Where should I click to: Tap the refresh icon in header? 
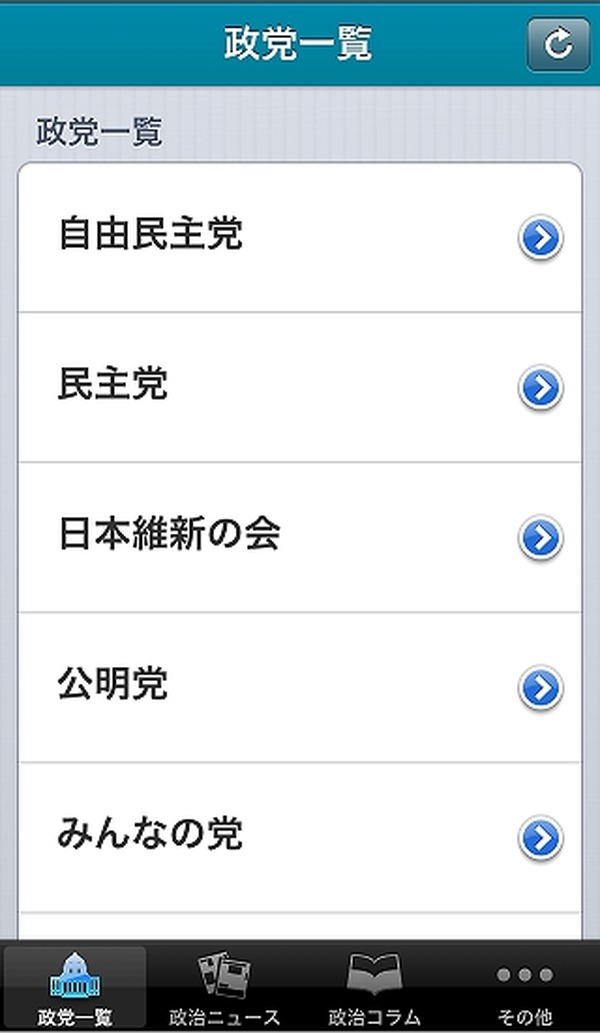click(558, 44)
